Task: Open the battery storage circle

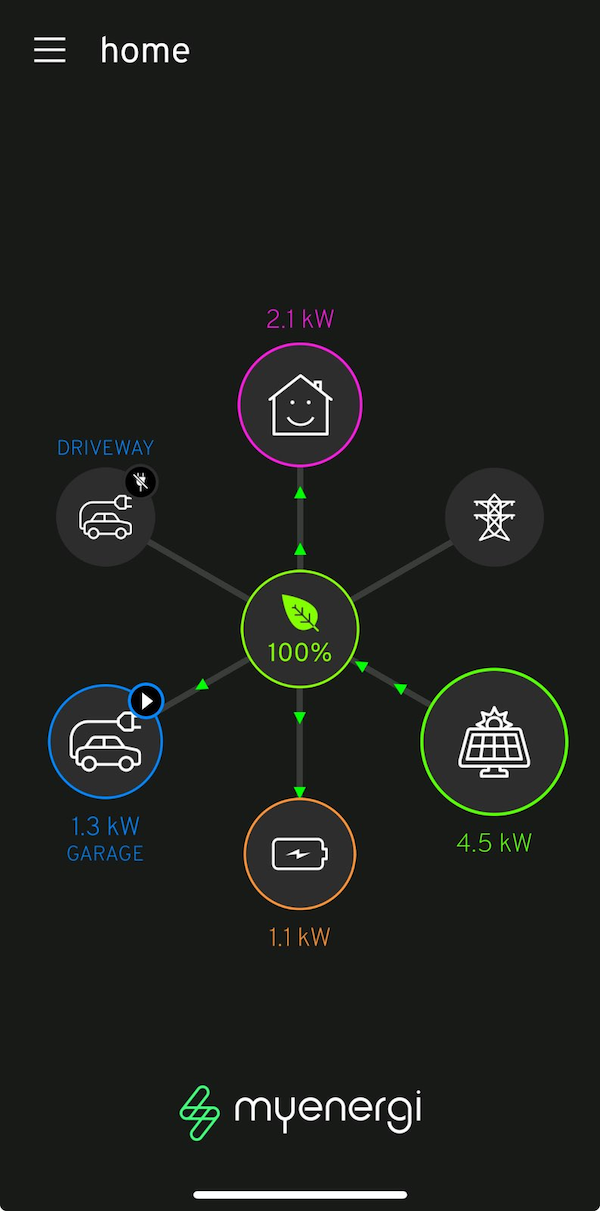Action: (x=300, y=854)
